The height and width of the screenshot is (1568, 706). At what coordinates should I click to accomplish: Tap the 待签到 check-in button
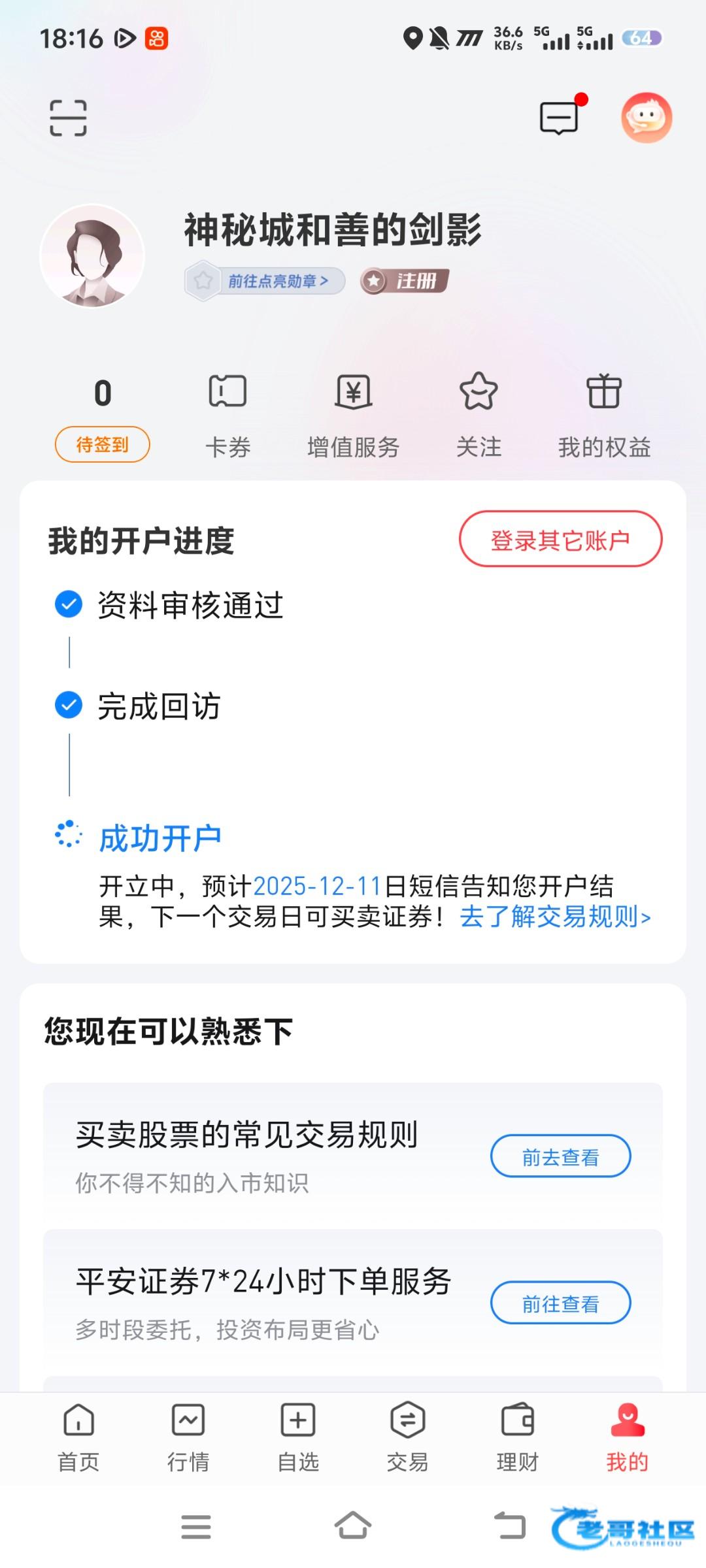coord(103,445)
